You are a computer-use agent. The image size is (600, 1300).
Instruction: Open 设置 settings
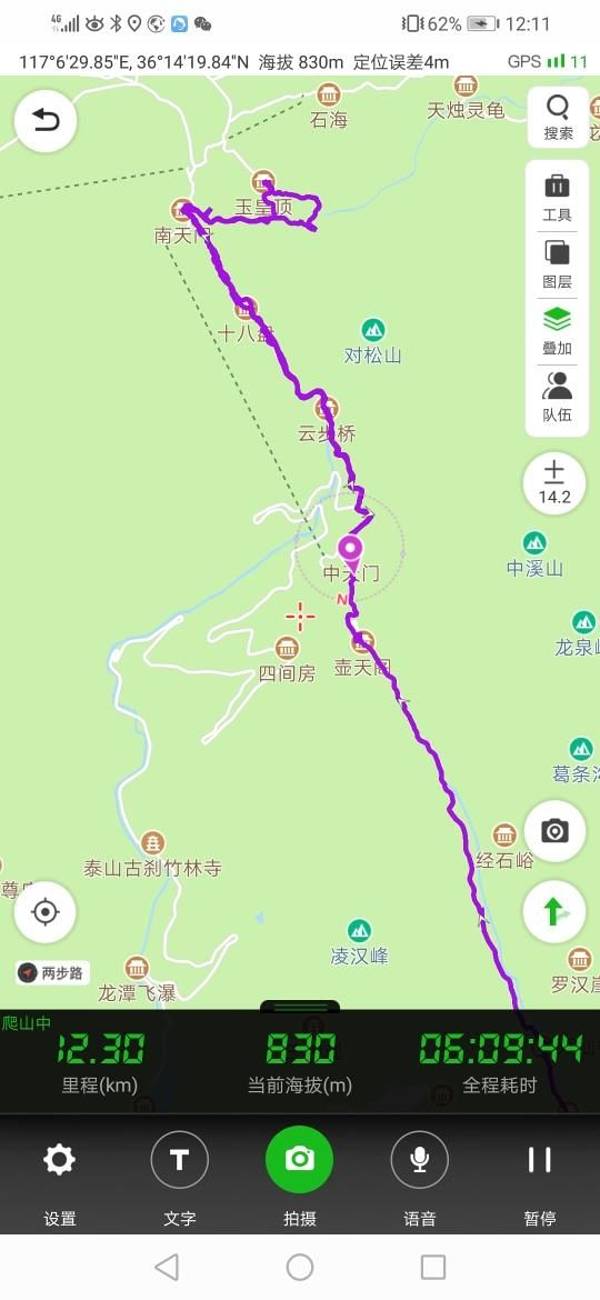(x=59, y=1175)
